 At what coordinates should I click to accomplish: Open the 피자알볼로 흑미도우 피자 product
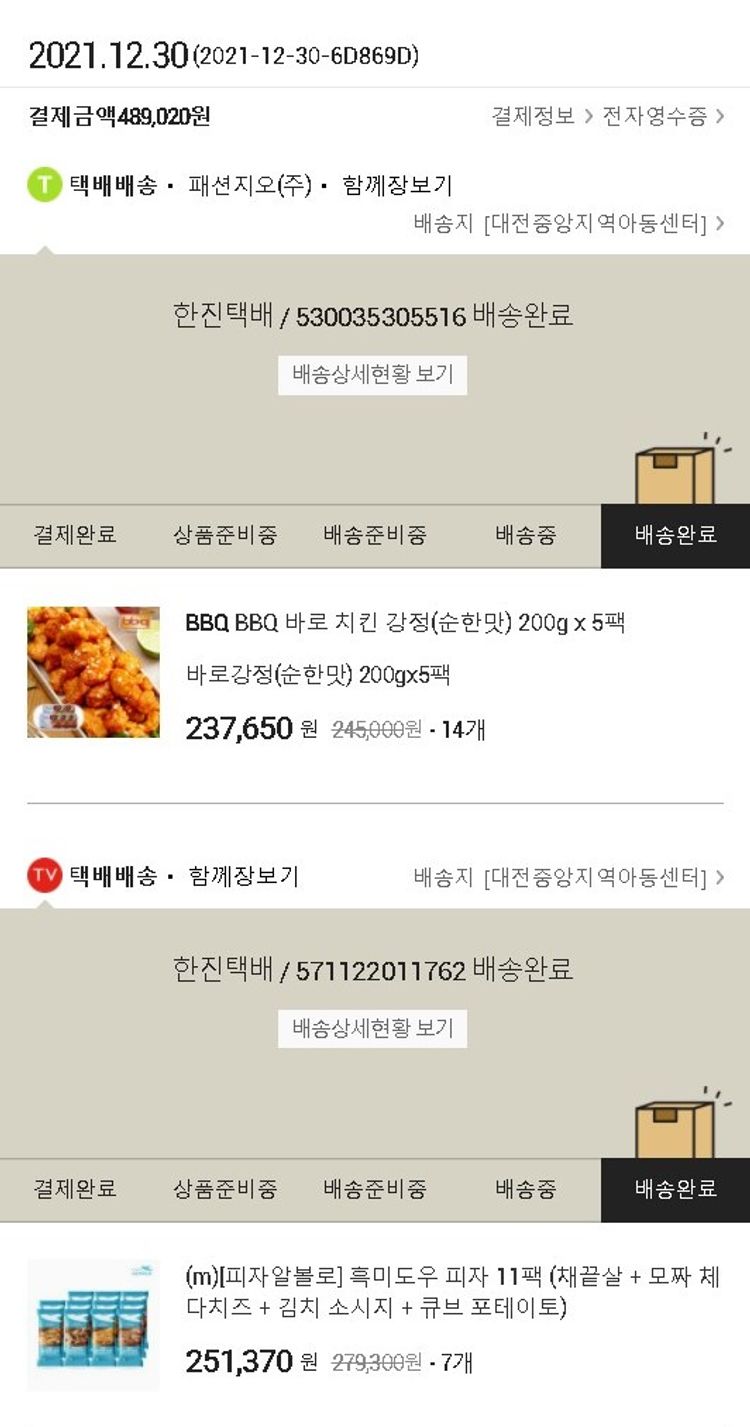[x=452, y=1292]
